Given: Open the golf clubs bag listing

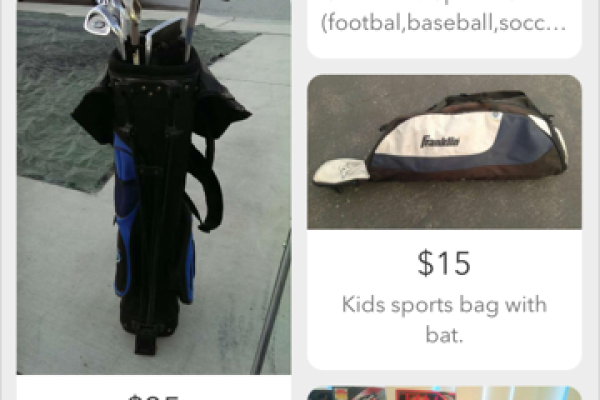Looking at the screenshot, I should tap(154, 190).
